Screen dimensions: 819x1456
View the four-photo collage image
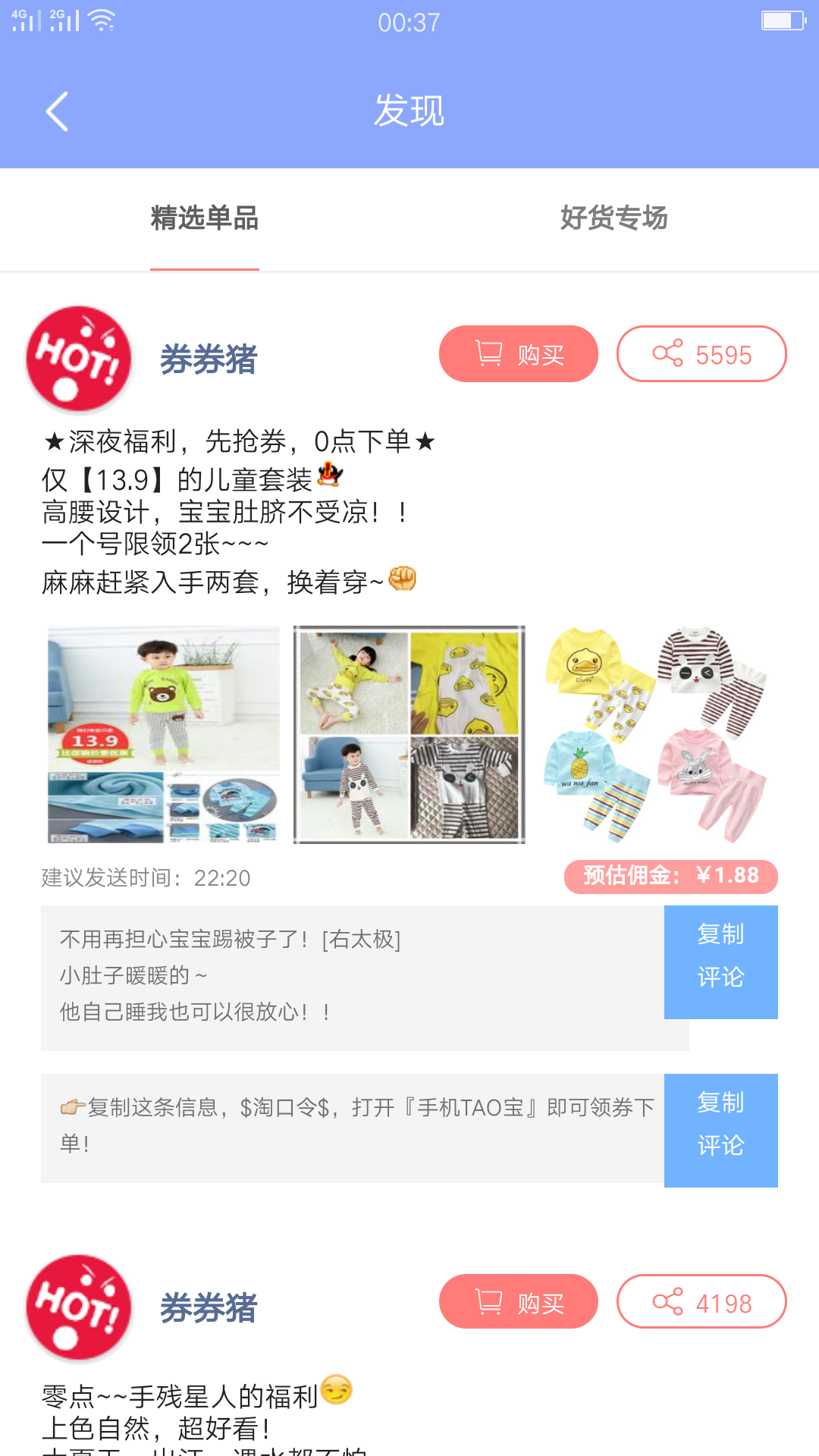pyautogui.click(x=409, y=734)
